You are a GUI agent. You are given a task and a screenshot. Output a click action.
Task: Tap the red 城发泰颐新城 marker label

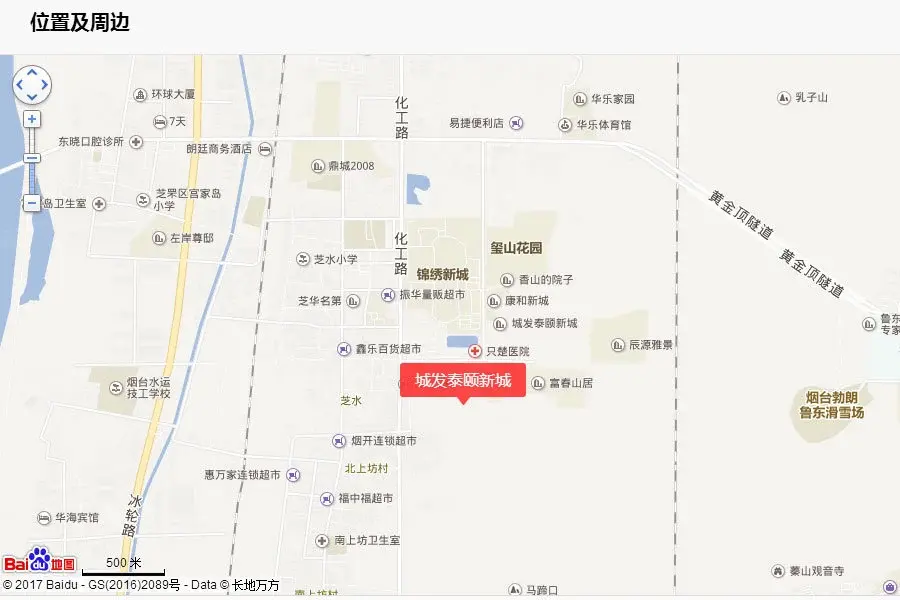463,380
